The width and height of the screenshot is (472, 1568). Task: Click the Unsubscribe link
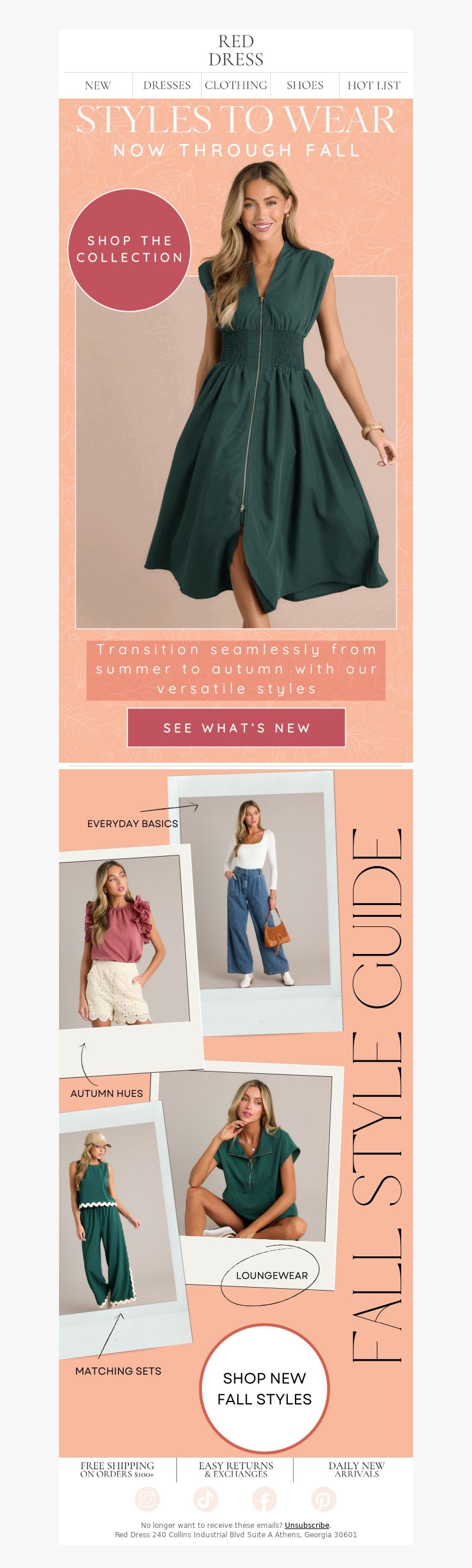tap(307, 1525)
